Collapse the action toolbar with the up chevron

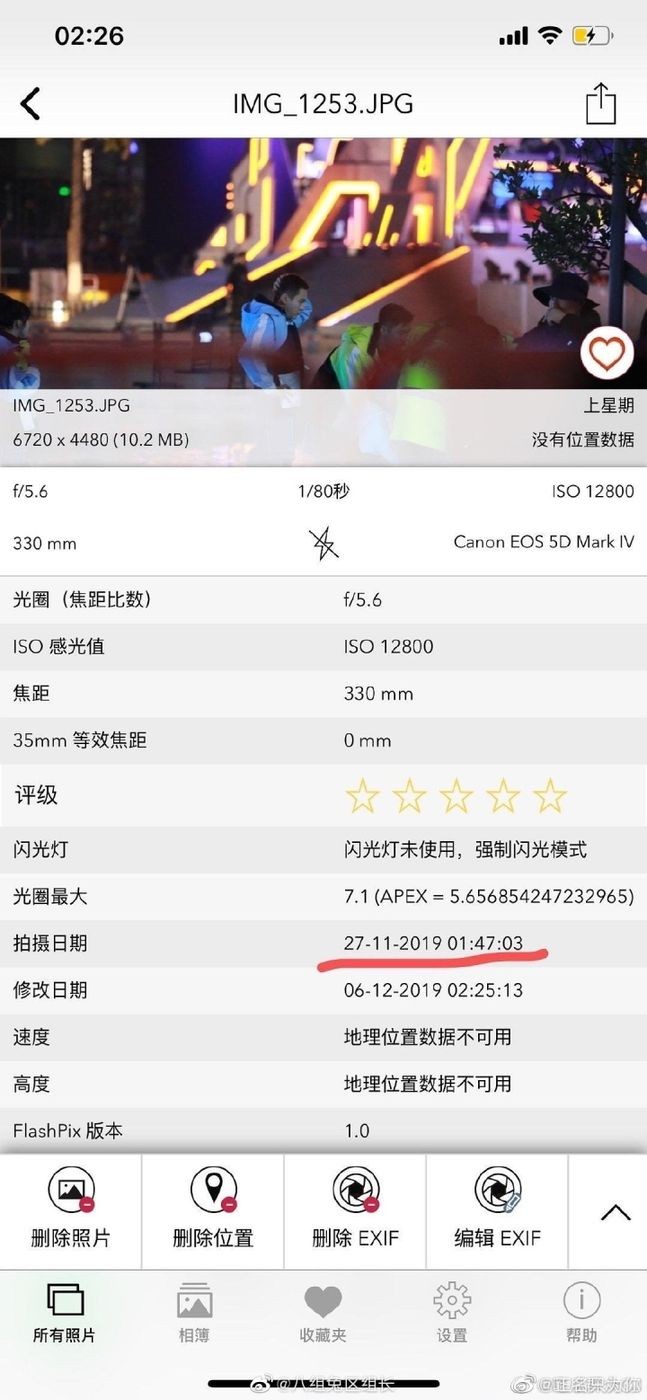tap(614, 1213)
